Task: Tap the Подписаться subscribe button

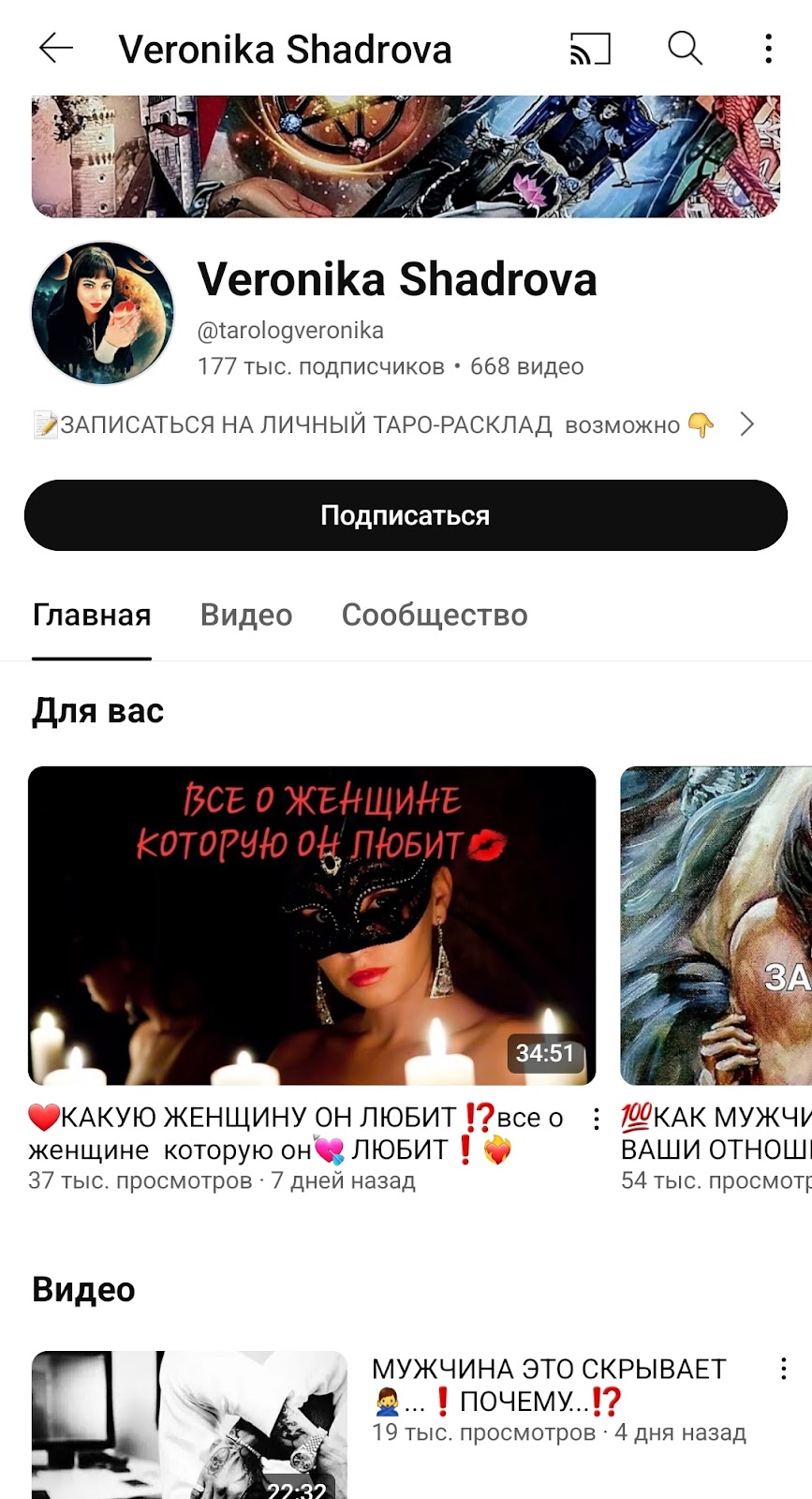Action: pos(406,515)
